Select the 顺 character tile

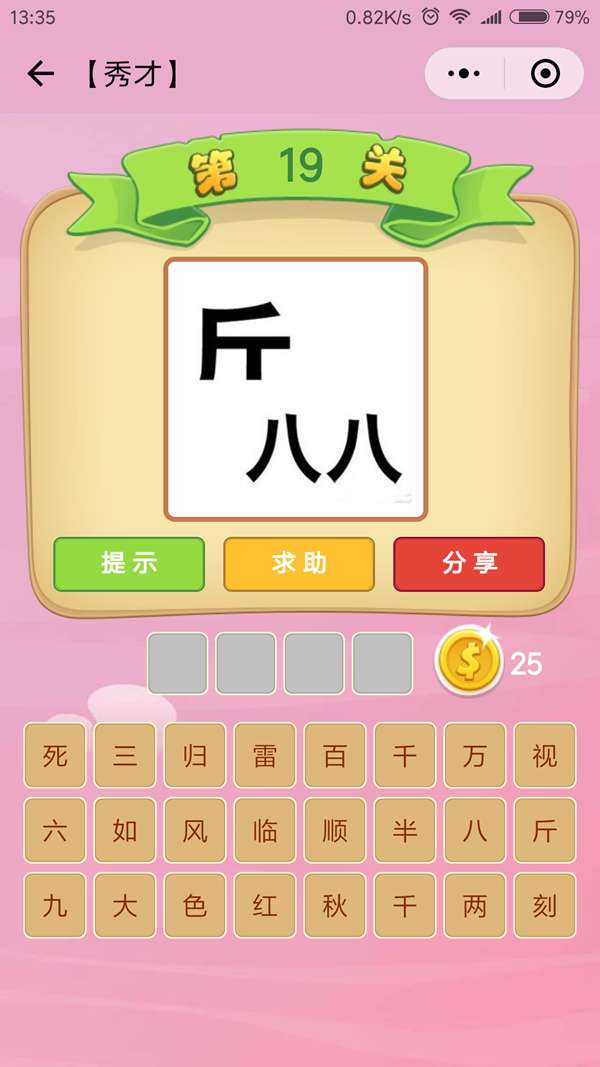click(335, 831)
